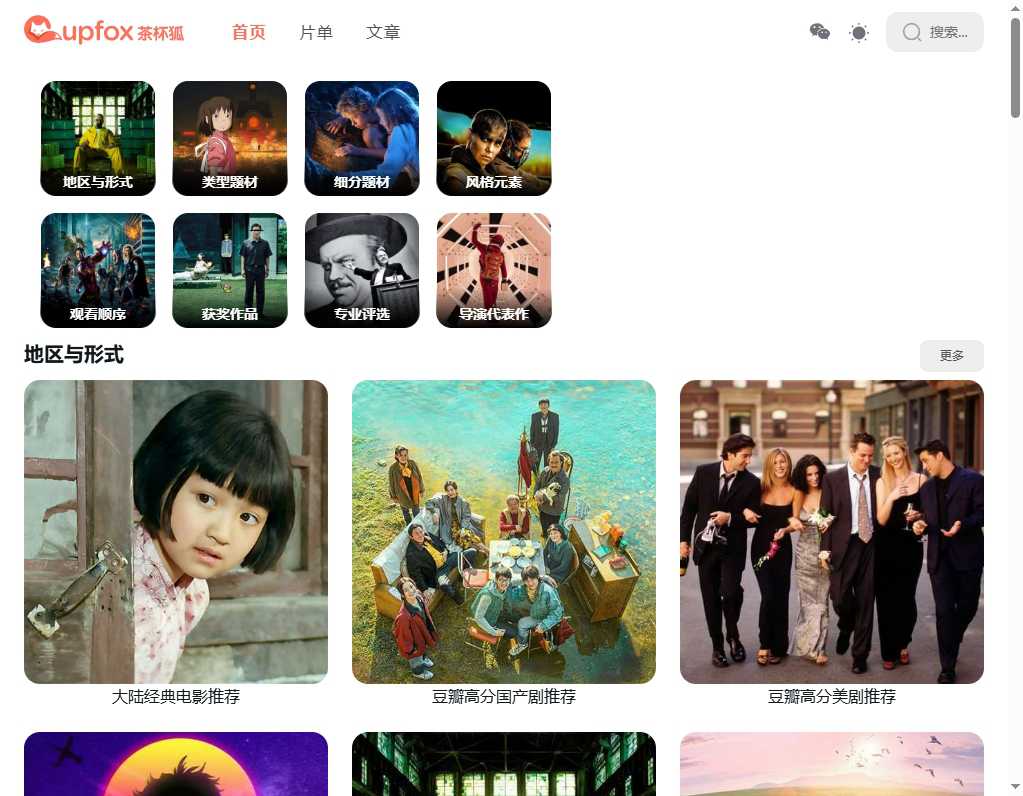The height and width of the screenshot is (796, 1023).
Task: Open the 专业评选 category tile
Action: [362, 270]
